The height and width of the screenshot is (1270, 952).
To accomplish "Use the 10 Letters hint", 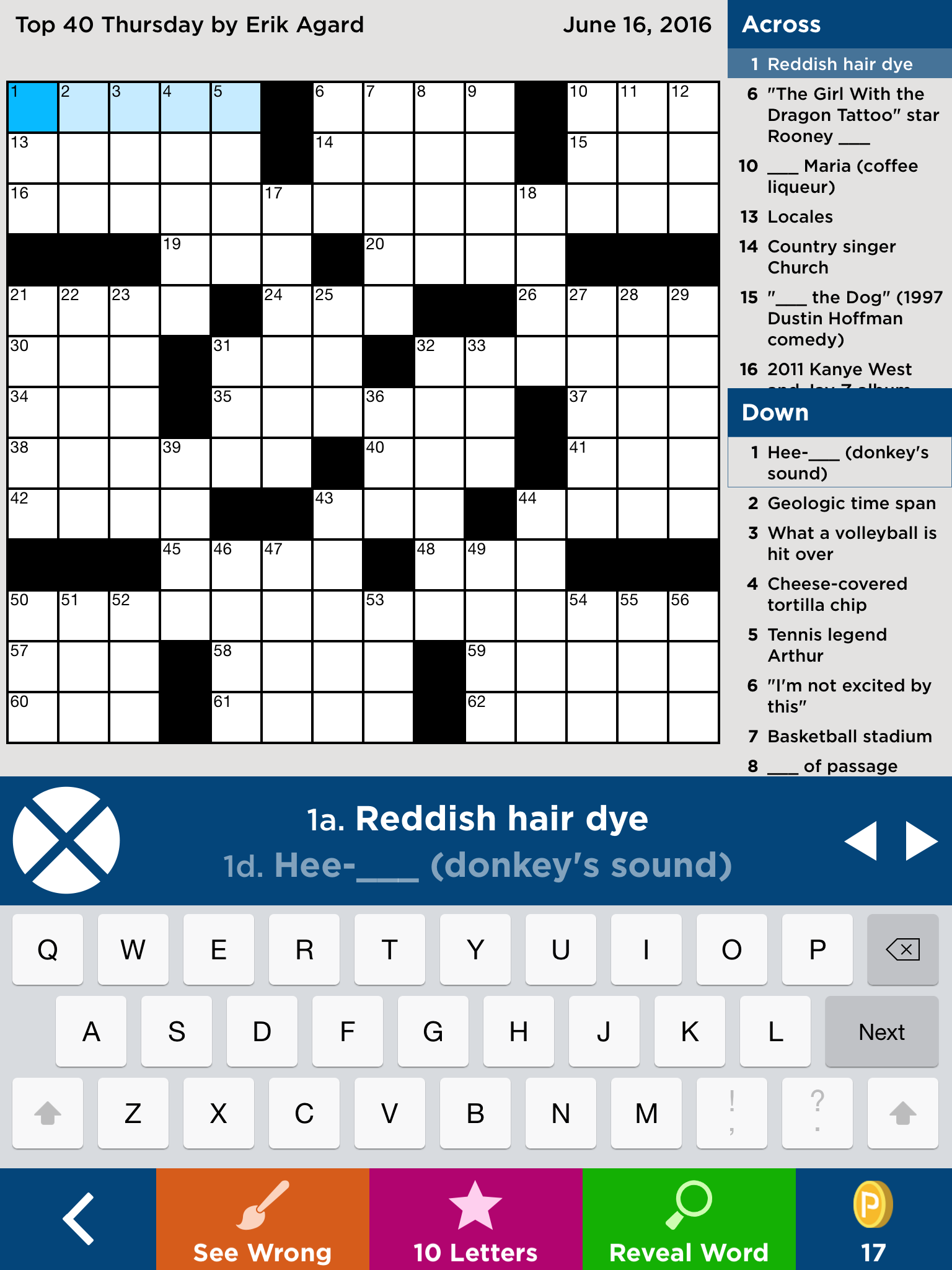I will [x=475, y=1219].
